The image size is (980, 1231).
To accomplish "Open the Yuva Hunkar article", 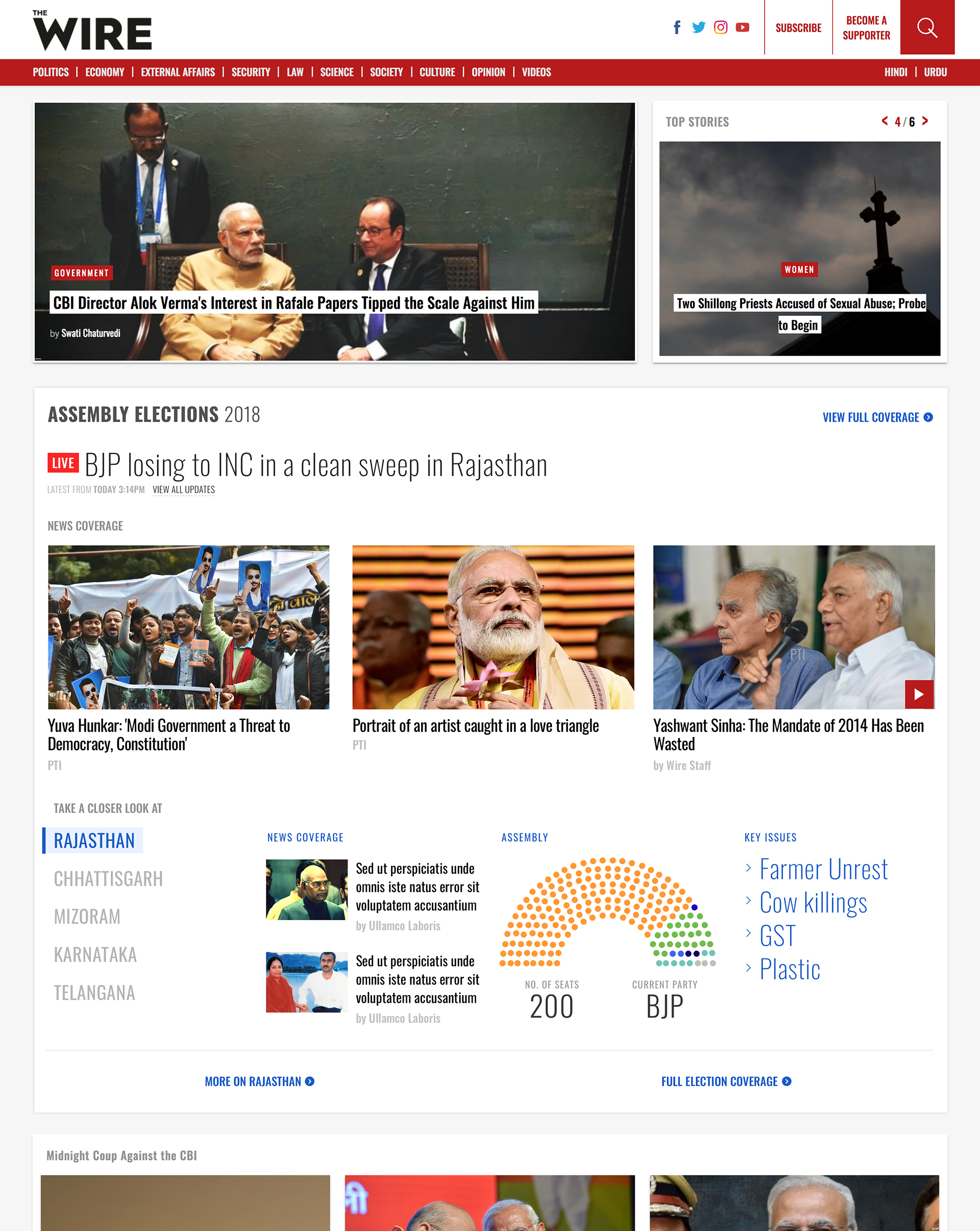I will tap(168, 734).
